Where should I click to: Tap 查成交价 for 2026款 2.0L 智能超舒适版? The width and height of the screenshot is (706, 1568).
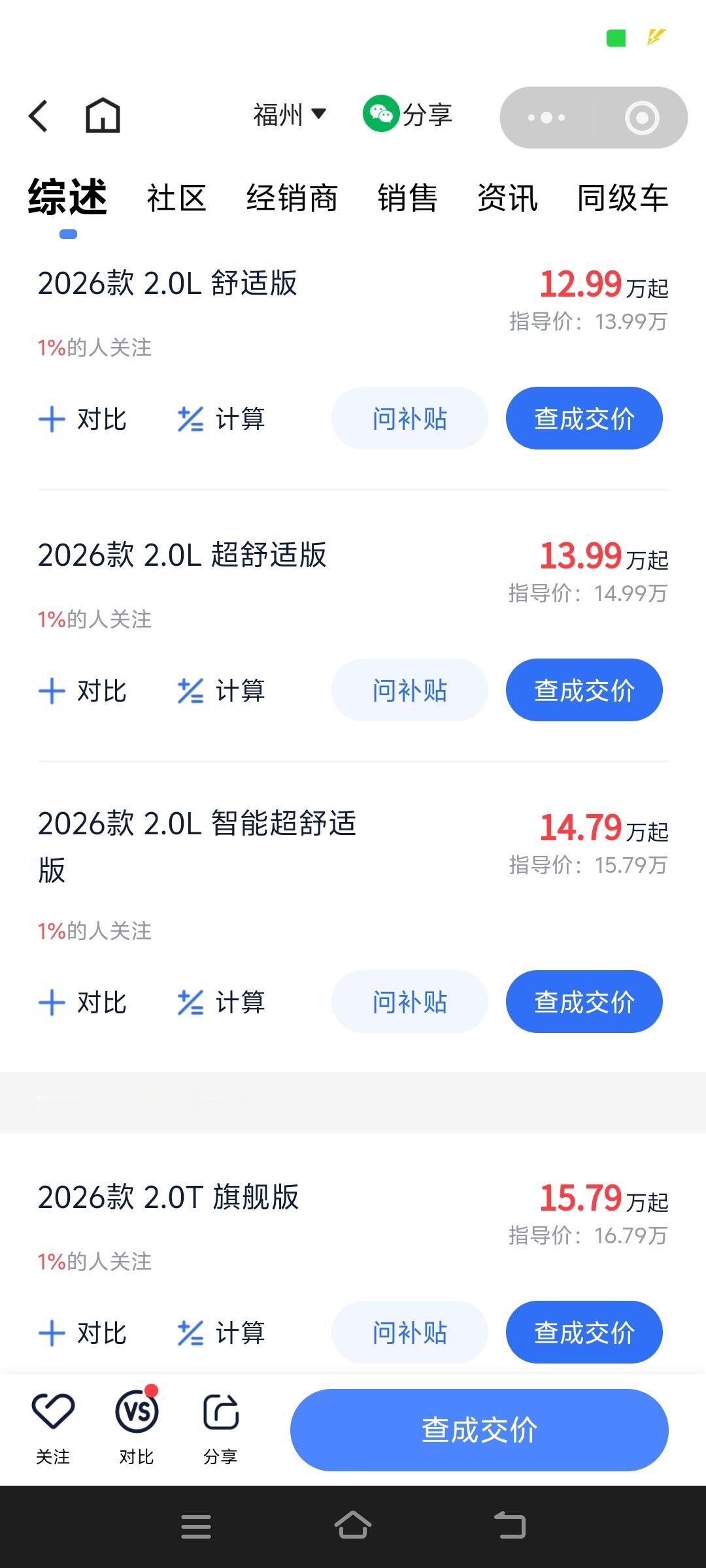click(584, 1002)
